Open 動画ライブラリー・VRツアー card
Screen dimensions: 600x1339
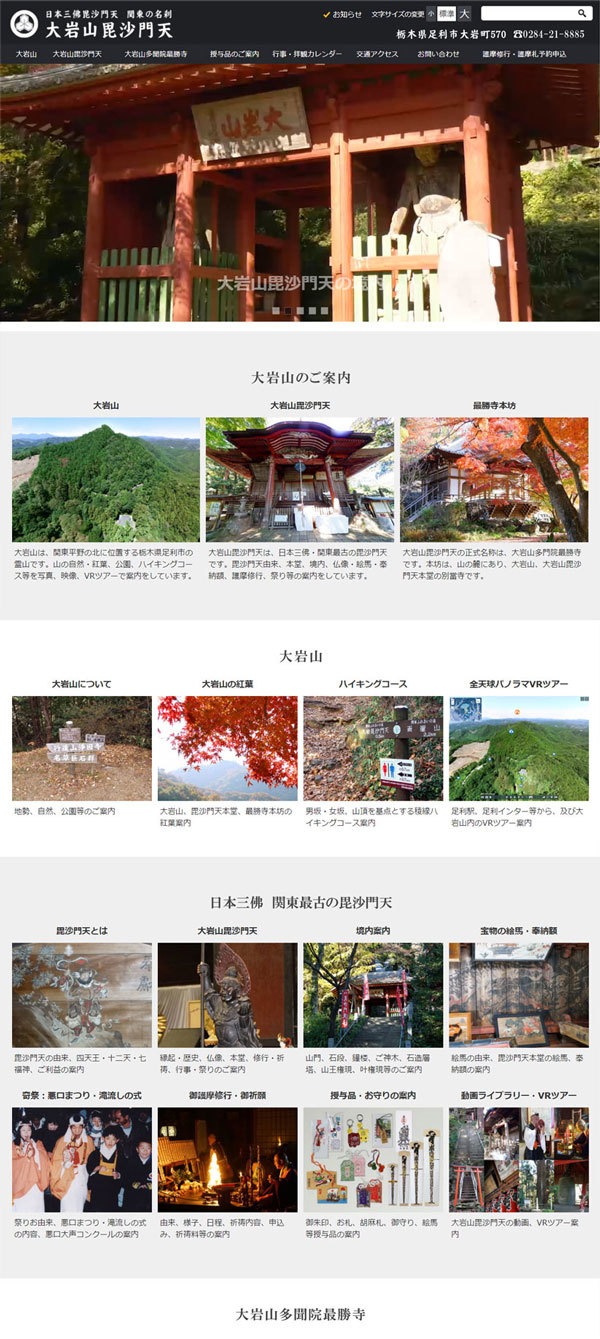tap(518, 1158)
